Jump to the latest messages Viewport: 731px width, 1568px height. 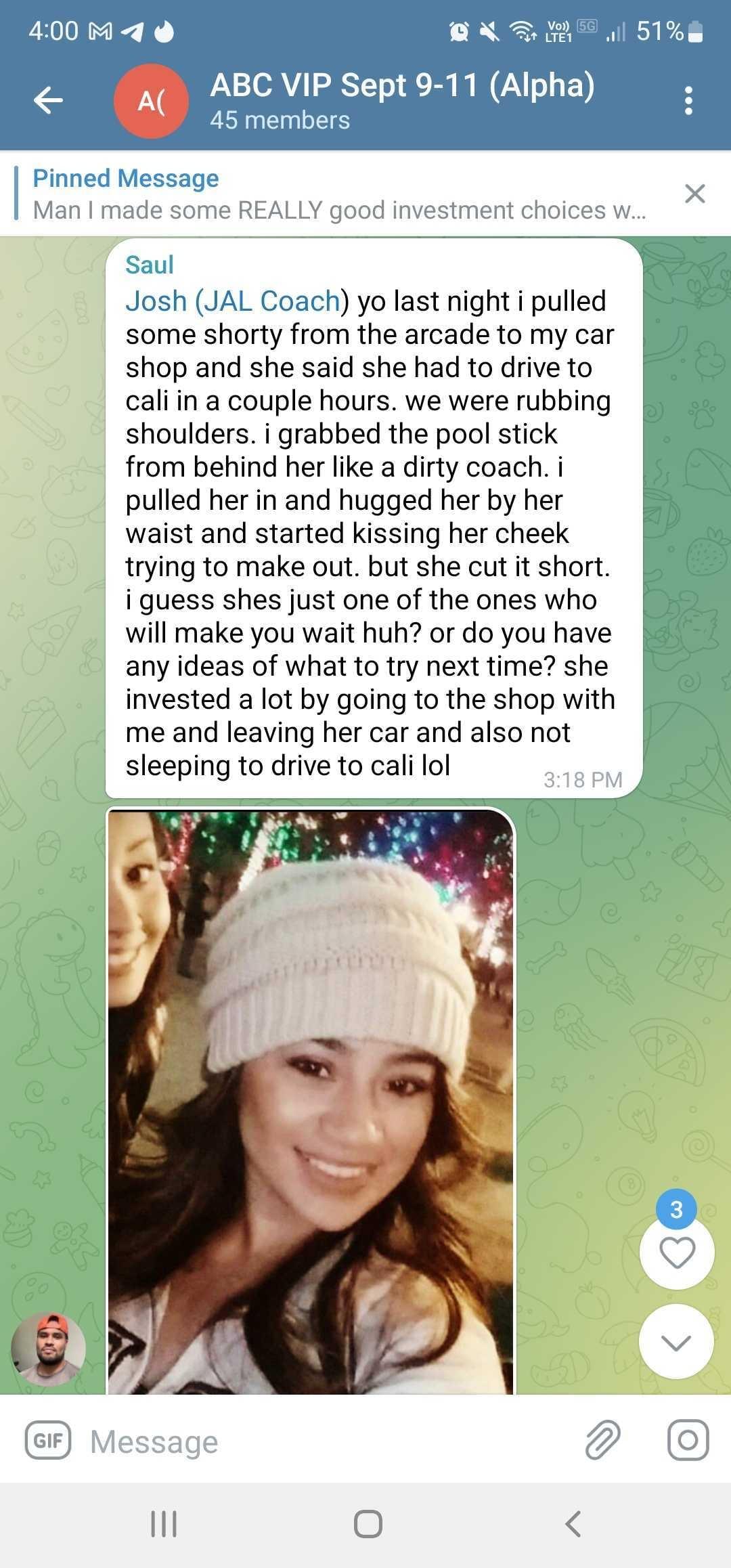[677, 1342]
